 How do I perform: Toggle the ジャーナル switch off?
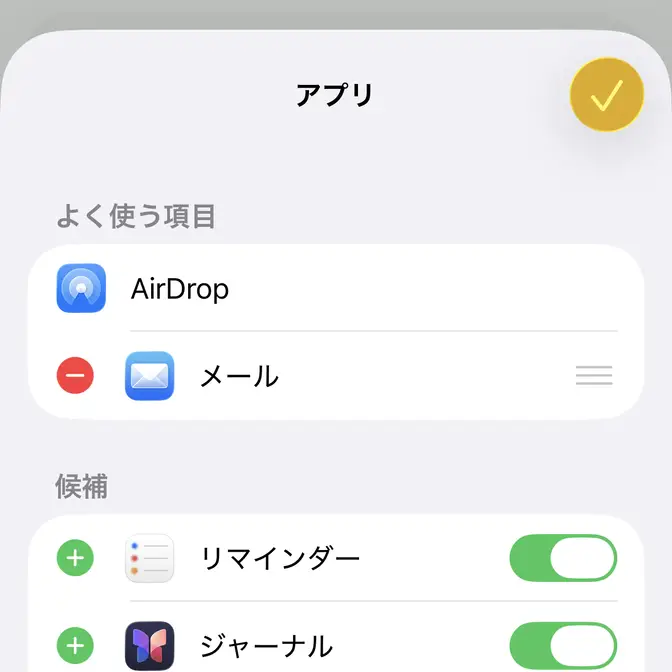click(563, 645)
